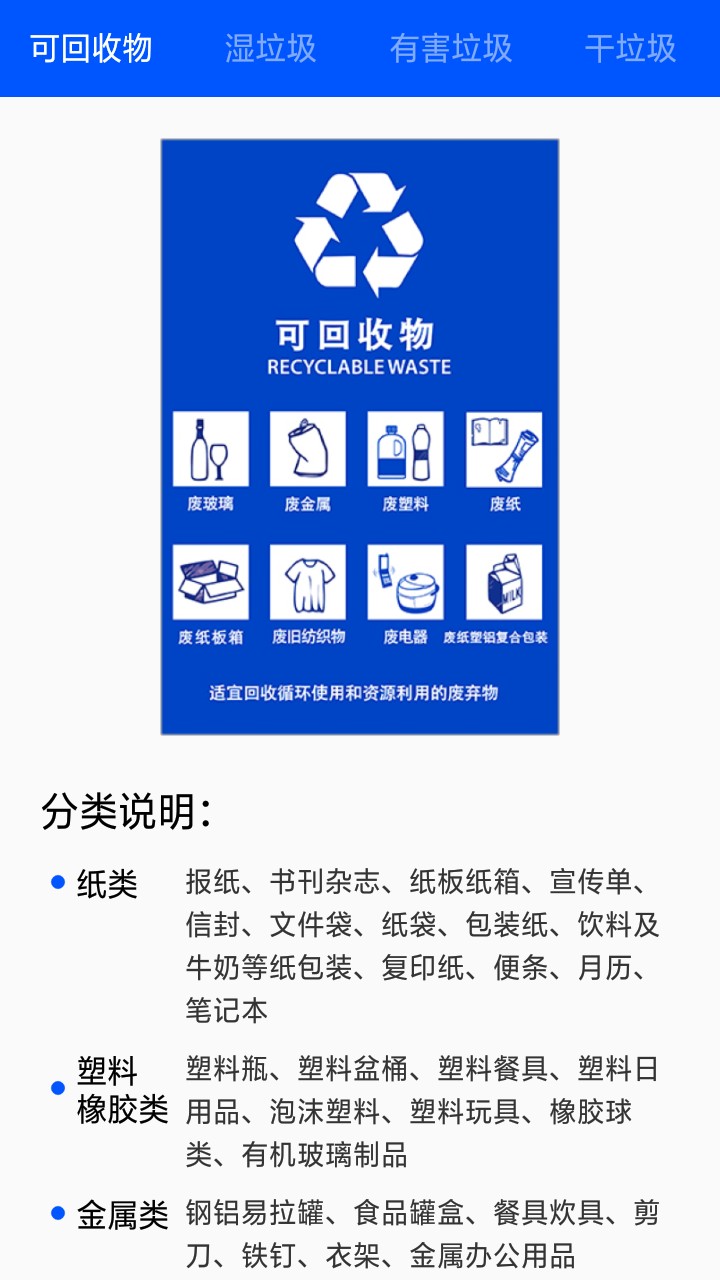Screen dimensions: 720x1280
Task: Select the 废金属 metal waste icon
Action: [307, 450]
